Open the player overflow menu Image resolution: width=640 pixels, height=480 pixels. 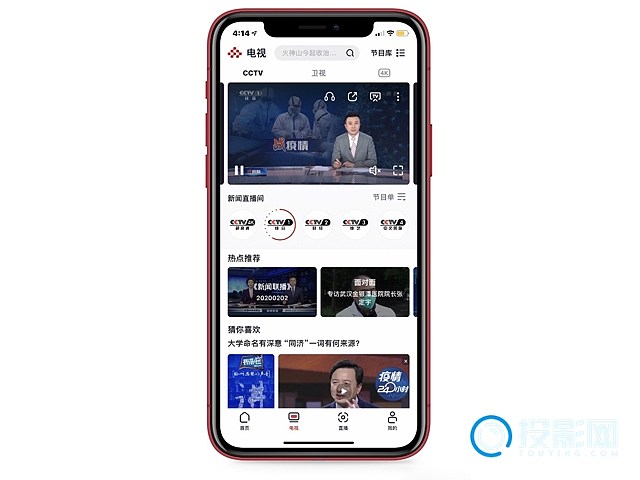point(398,97)
